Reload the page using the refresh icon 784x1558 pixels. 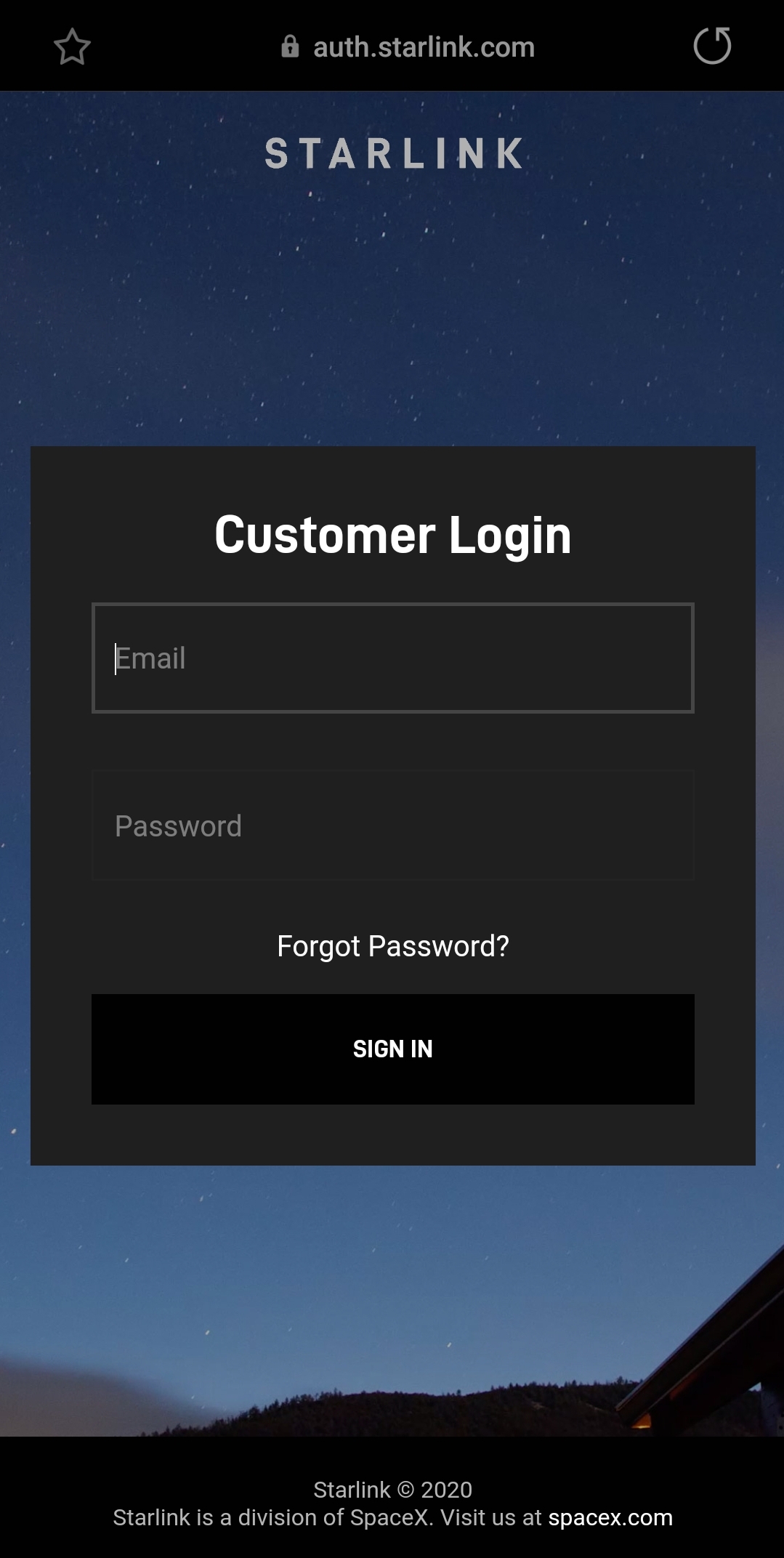tap(711, 46)
